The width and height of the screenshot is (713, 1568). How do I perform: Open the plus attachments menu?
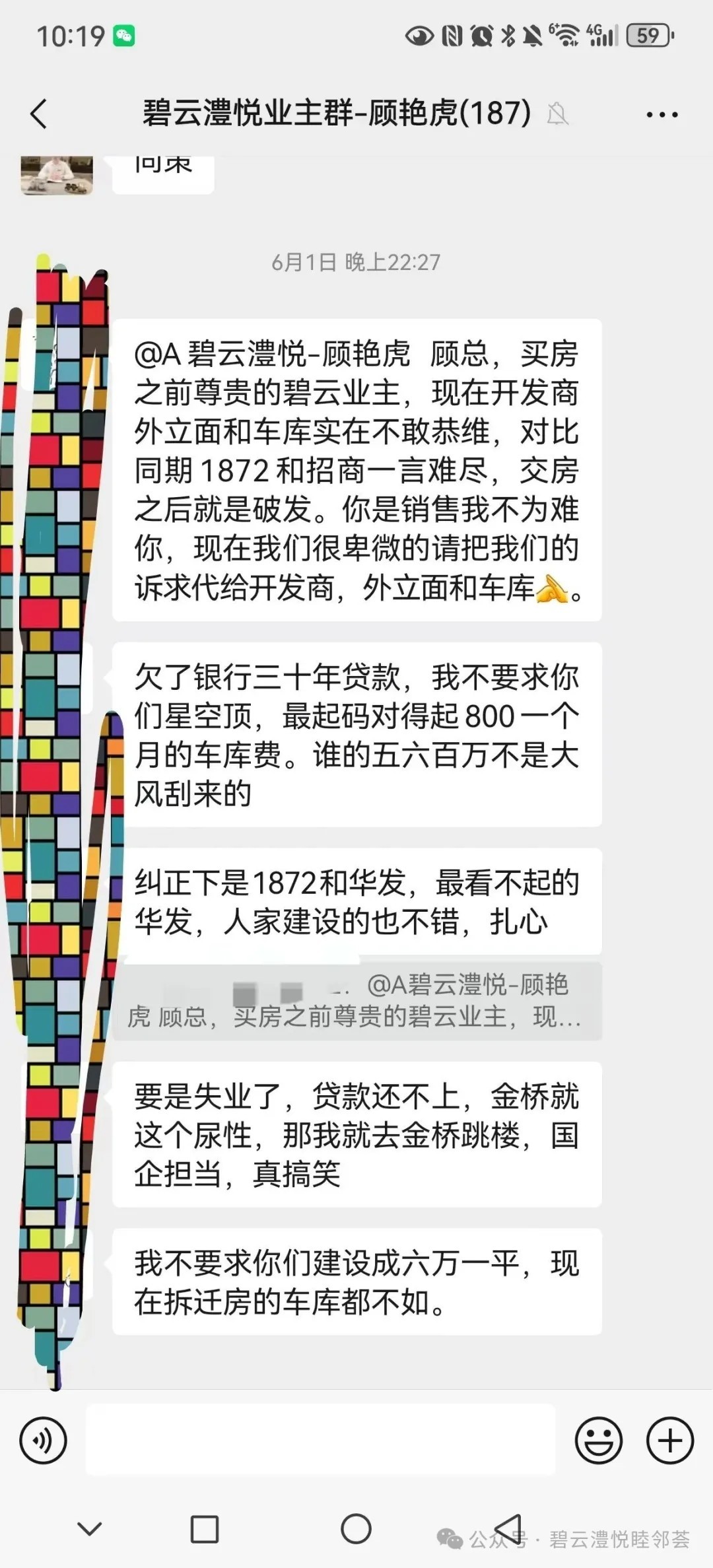click(x=669, y=1440)
